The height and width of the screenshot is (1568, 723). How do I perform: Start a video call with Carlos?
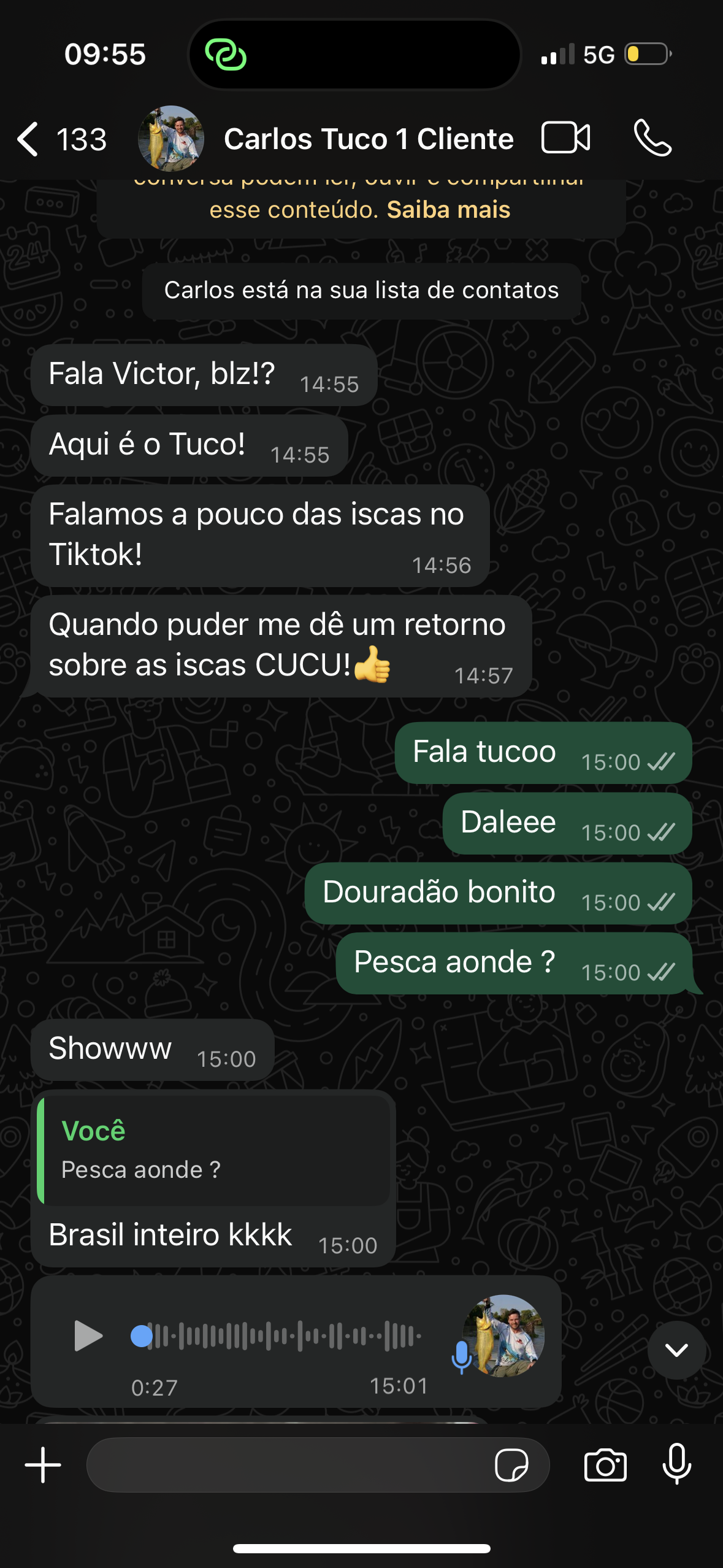tap(565, 137)
